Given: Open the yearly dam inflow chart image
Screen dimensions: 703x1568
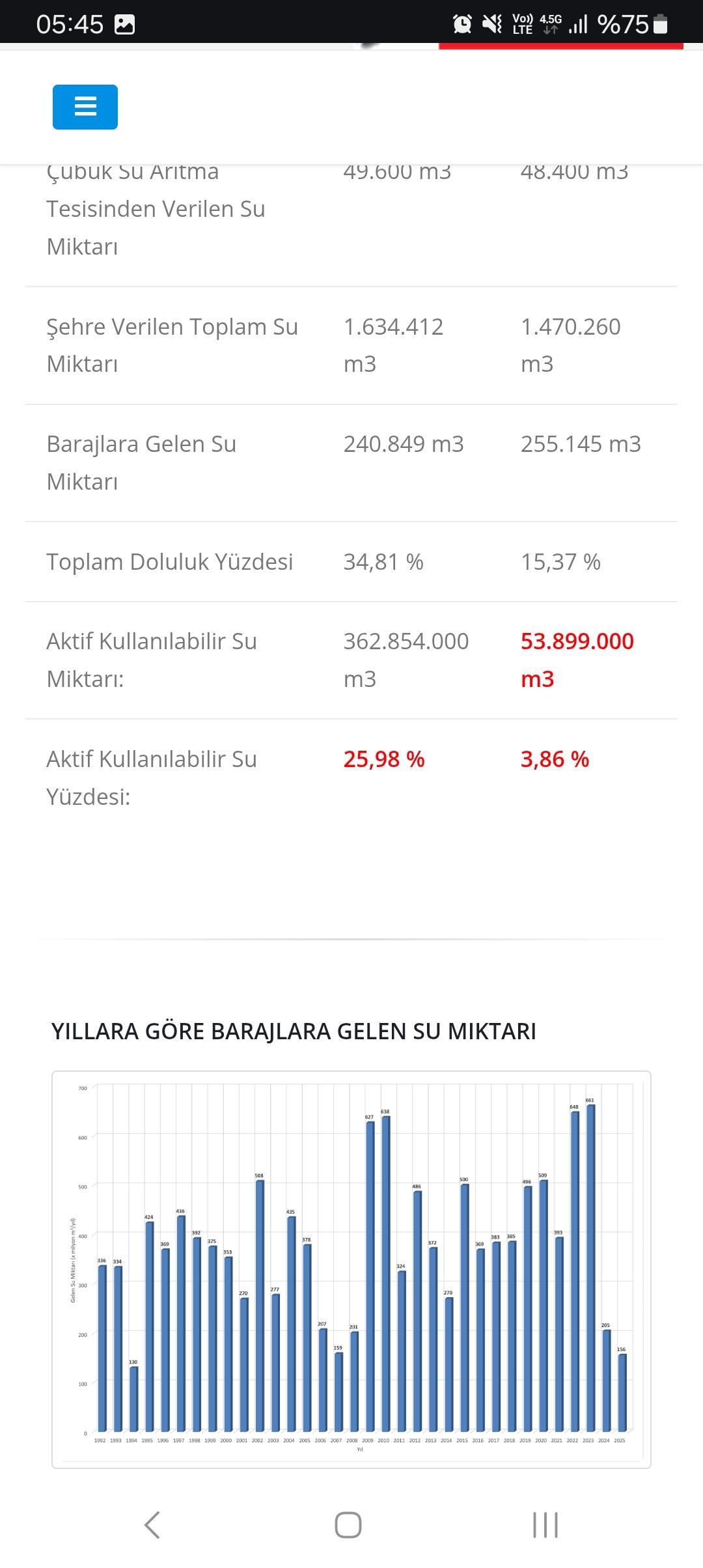Looking at the screenshot, I should tap(351, 1269).
